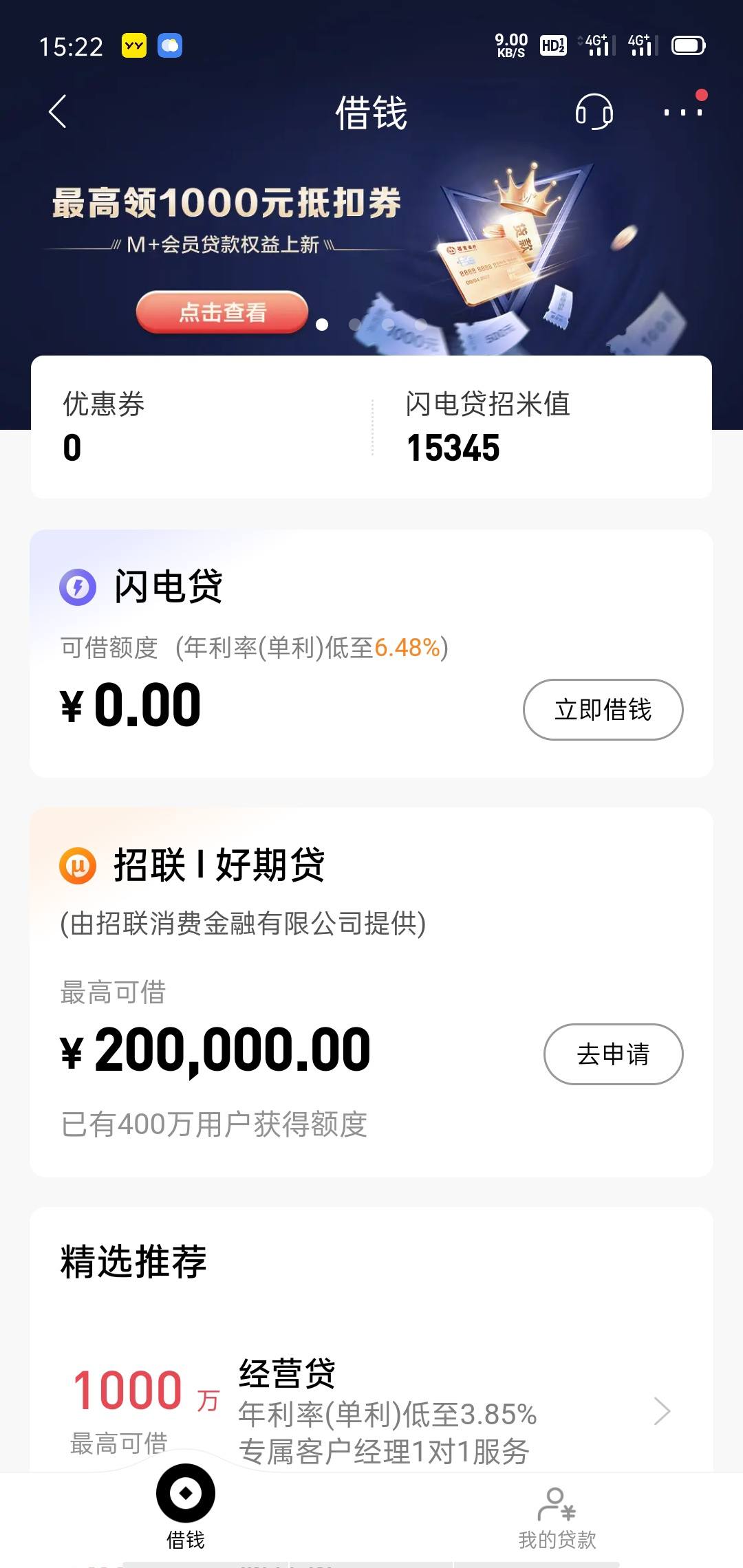Tap 去申请 for 招联好期贷
Image resolution: width=743 pixels, height=1568 pixels.
click(x=614, y=1054)
